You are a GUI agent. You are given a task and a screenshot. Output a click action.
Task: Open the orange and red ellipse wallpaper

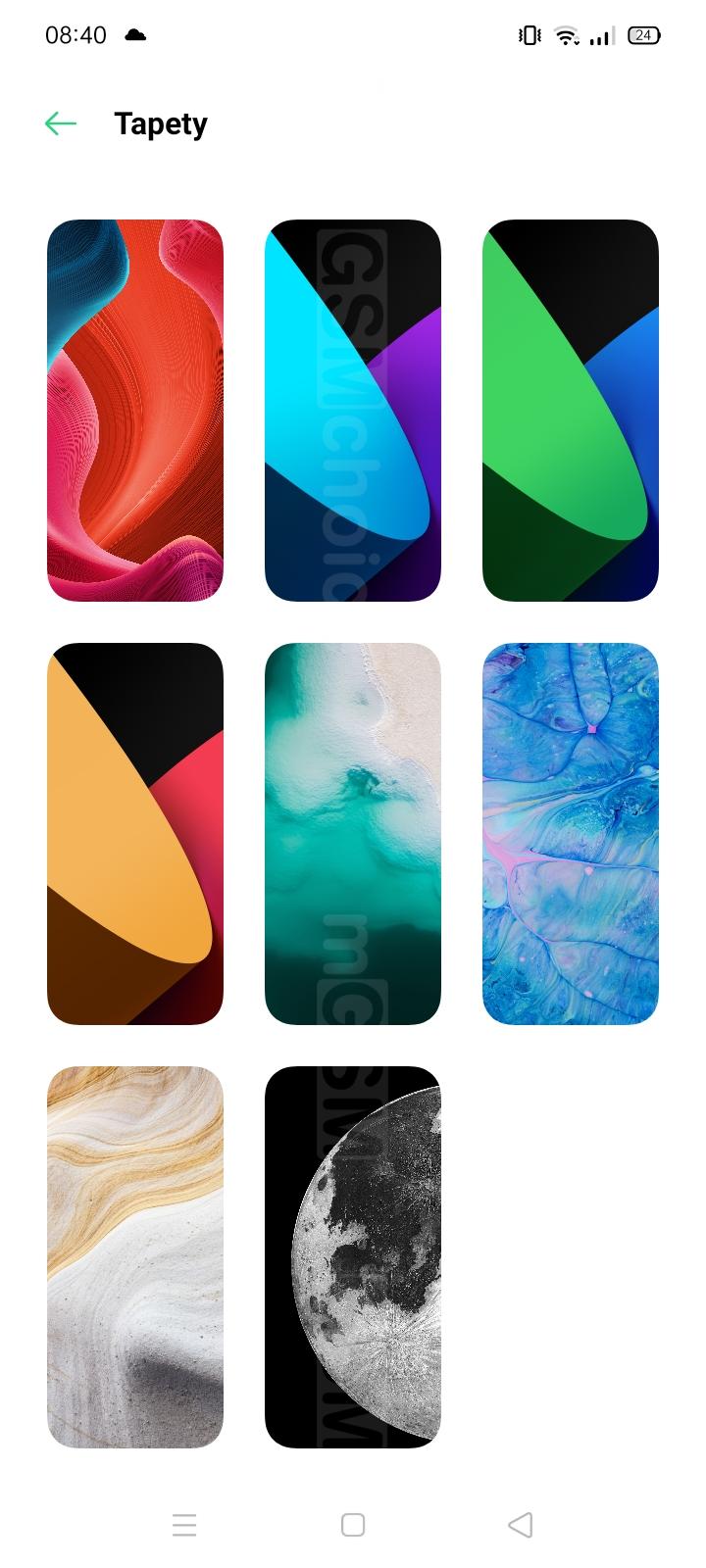(135, 833)
